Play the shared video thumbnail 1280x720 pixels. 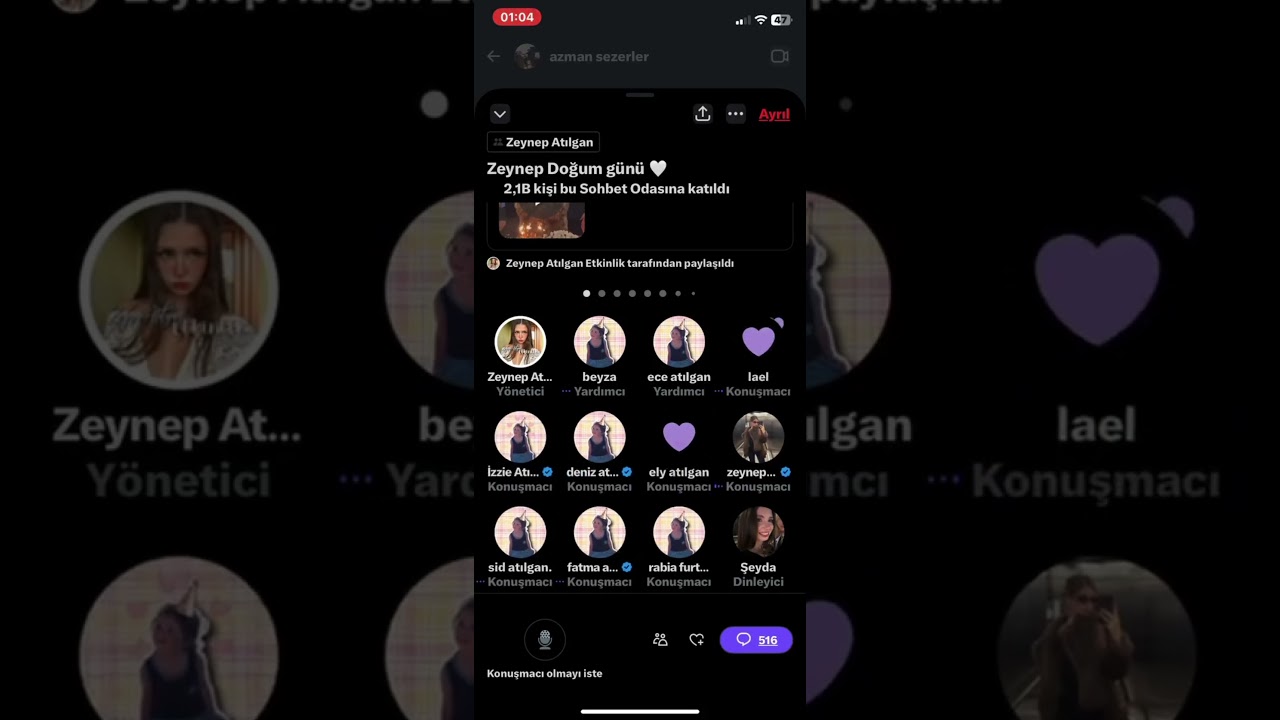click(x=541, y=218)
